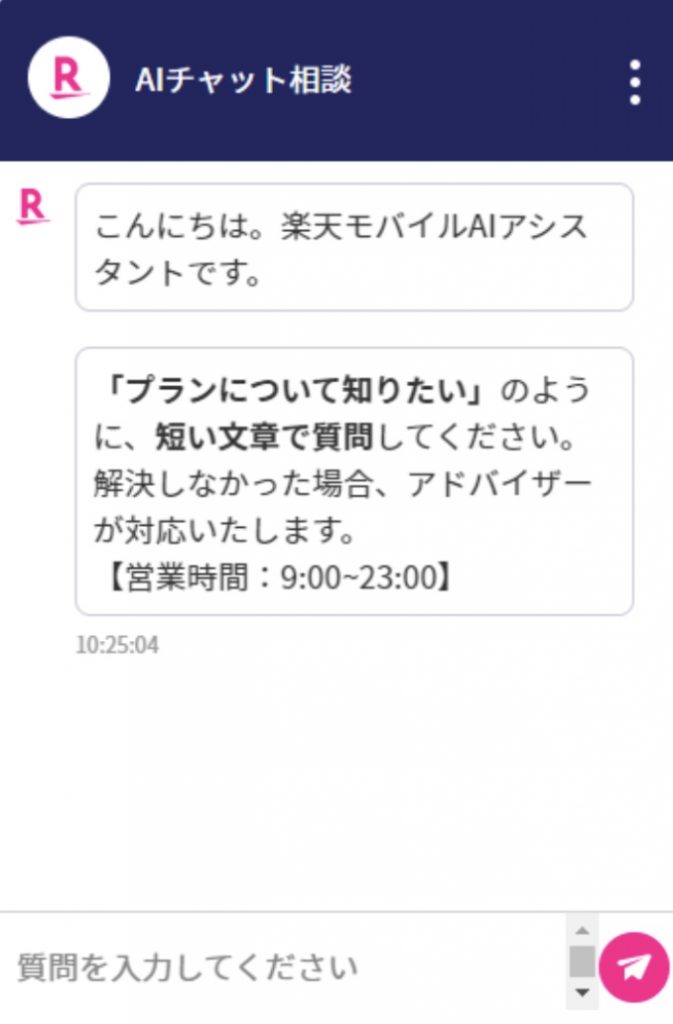Tap the input scrollbar's up arrow
673x1024 pixels.
pos(582,929)
